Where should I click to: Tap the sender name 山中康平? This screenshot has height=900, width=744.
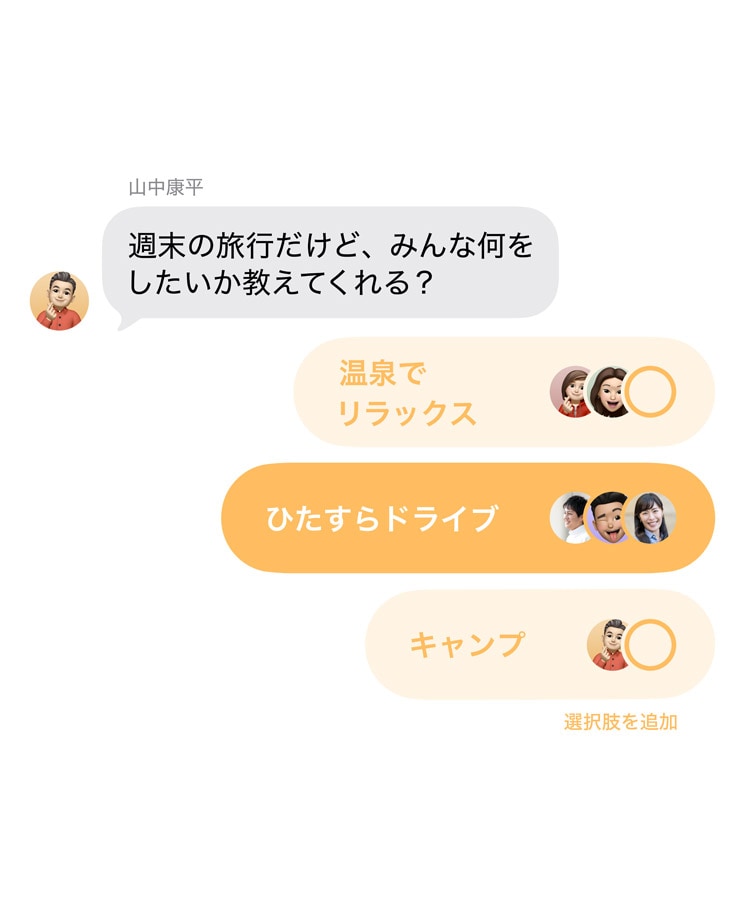[x=155, y=181]
